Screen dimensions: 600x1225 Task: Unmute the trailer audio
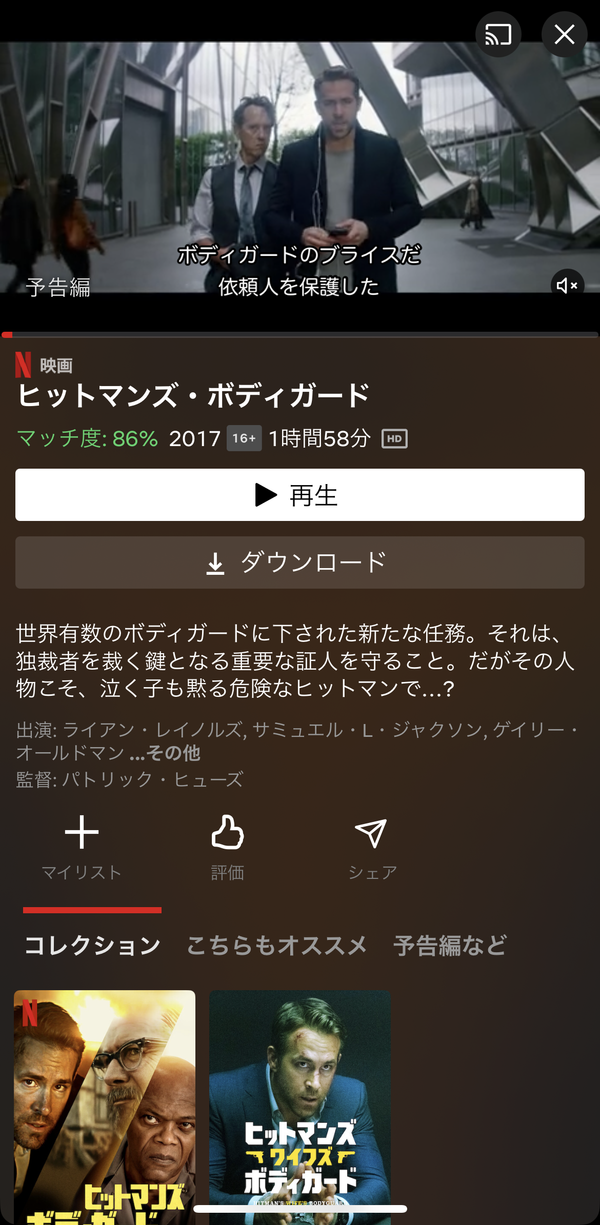click(567, 286)
